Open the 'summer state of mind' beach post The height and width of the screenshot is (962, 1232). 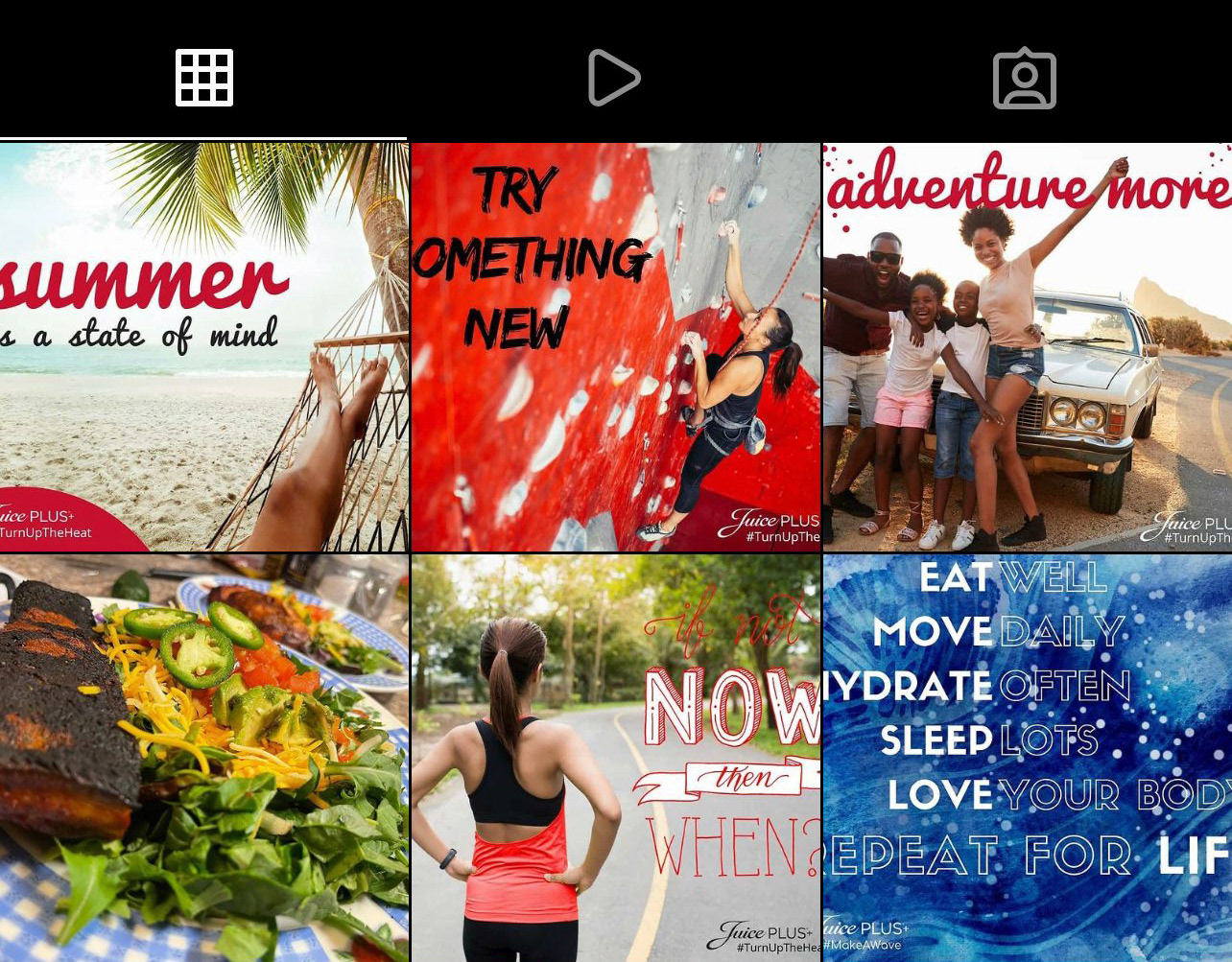pos(203,347)
